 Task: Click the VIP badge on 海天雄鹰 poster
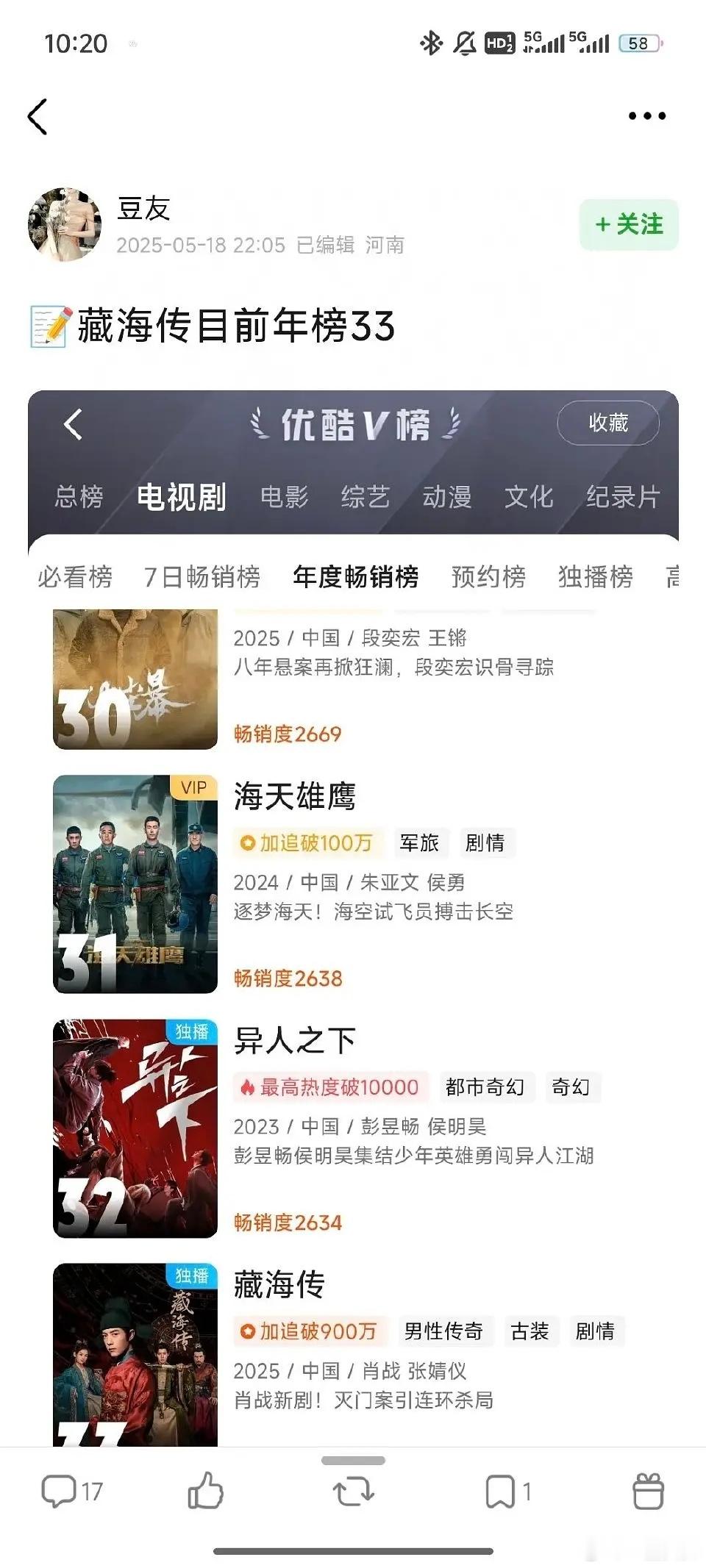point(193,787)
